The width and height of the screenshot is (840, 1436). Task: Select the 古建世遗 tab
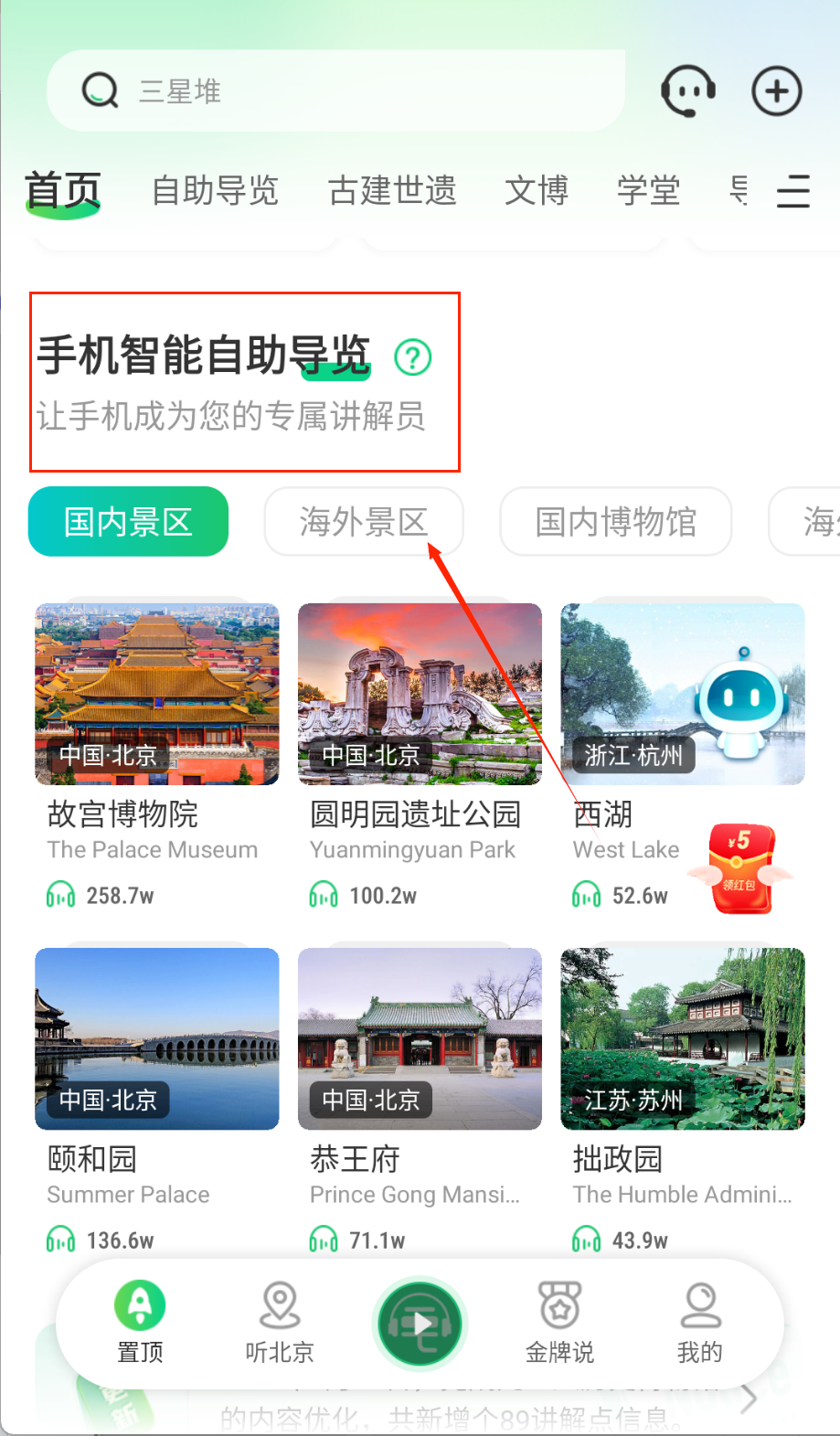point(391,192)
